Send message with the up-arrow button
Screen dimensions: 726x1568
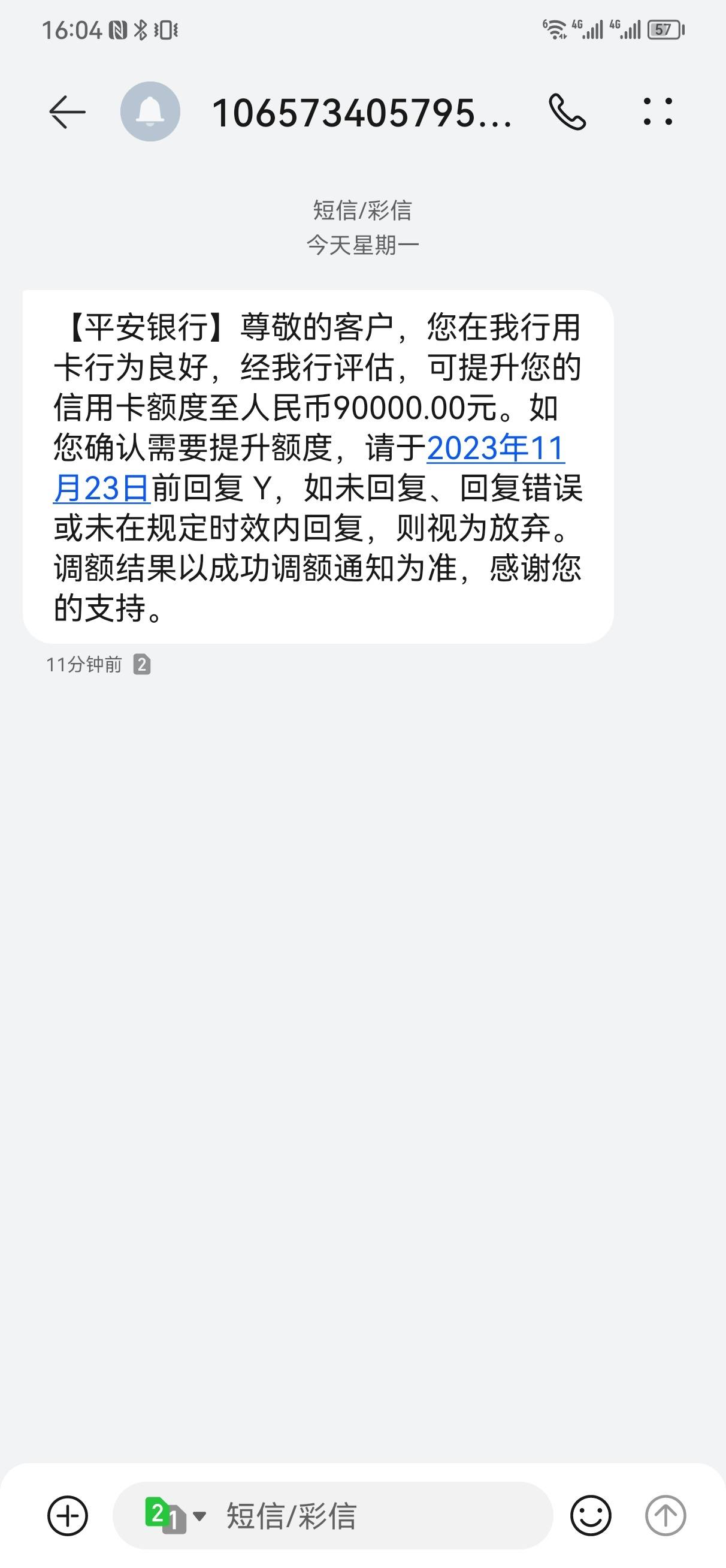pyautogui.click(x=665, y=1515)
